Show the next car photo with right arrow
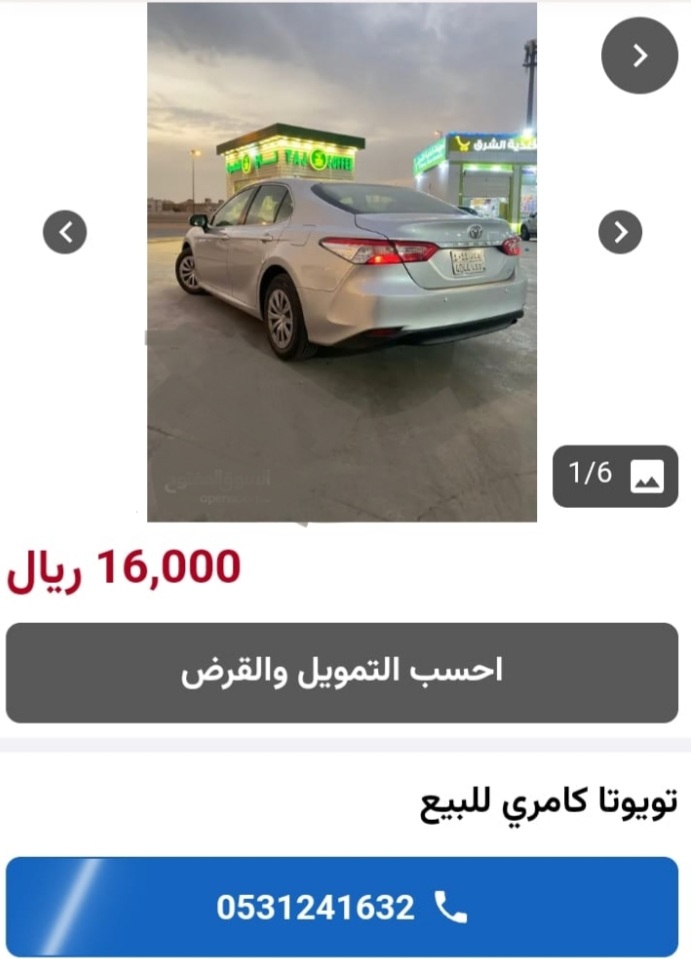691x959 pixels. tap(620, 233)
